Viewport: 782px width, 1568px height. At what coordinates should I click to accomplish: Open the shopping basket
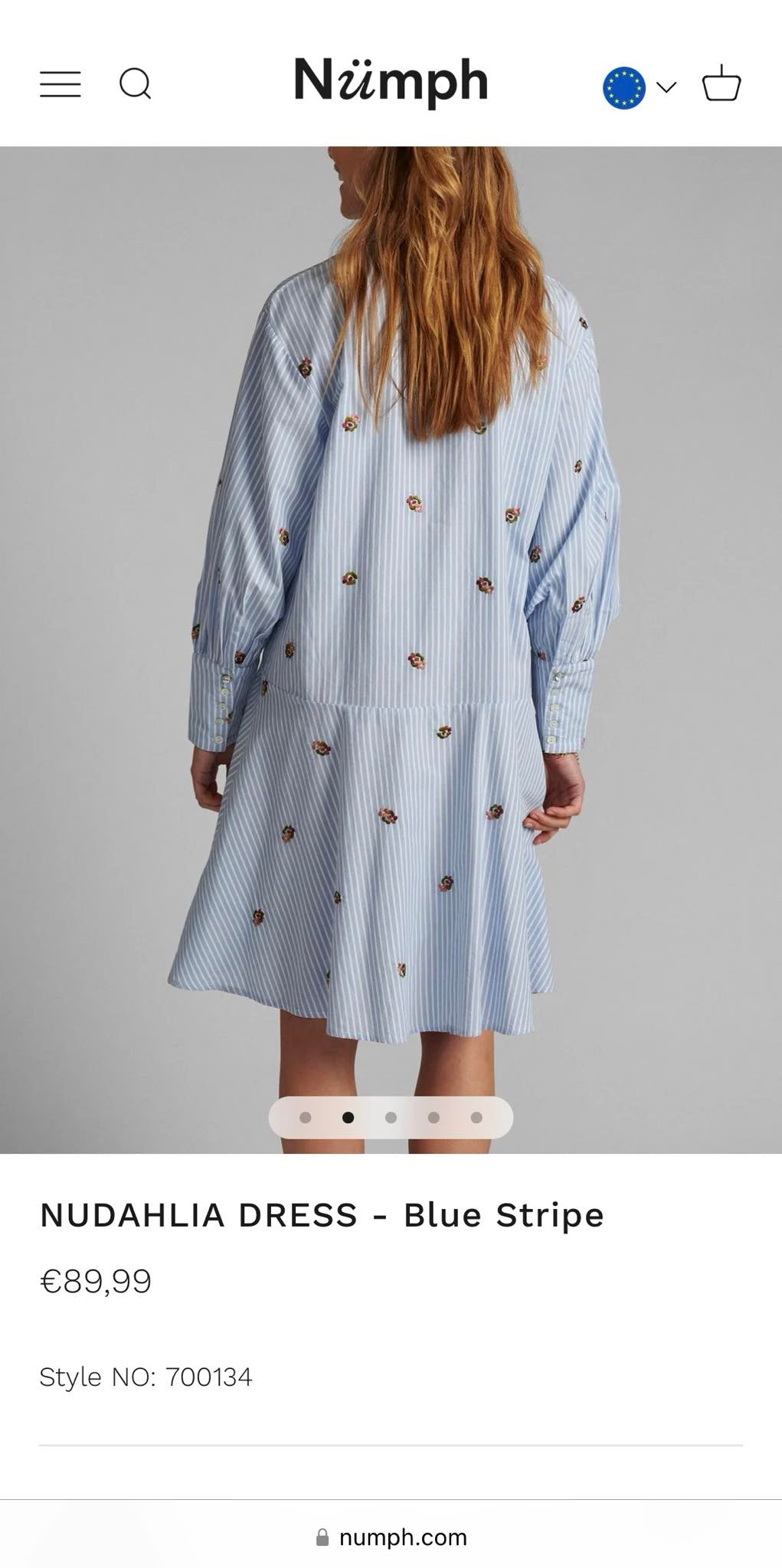tap(721, 83)
